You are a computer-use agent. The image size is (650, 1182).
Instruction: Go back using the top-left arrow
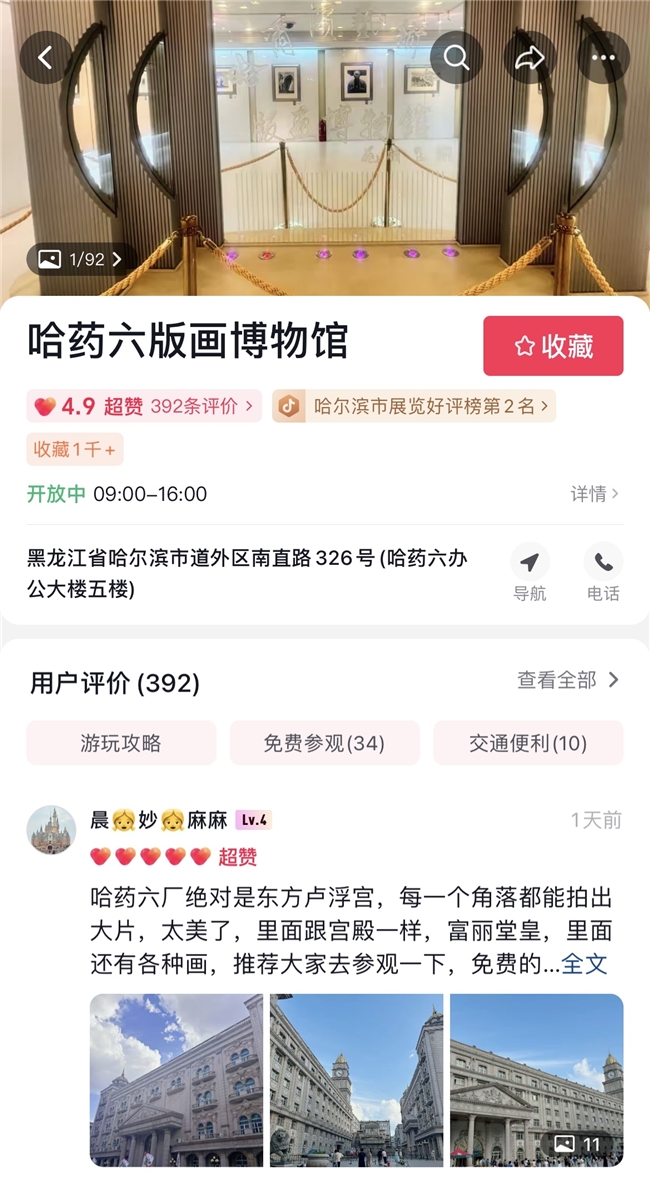[x=45, y=58]
